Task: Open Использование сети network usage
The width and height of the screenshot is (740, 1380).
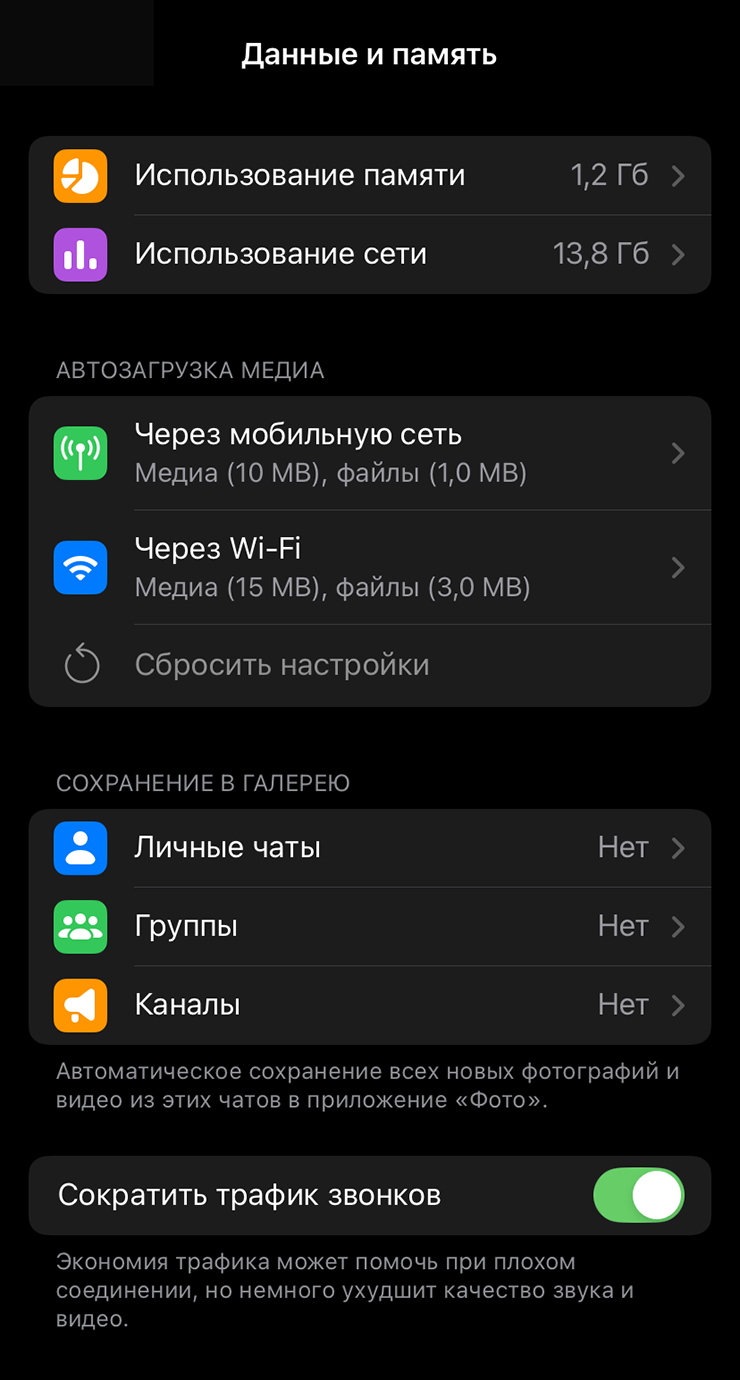Action: (x=369, y=254)
